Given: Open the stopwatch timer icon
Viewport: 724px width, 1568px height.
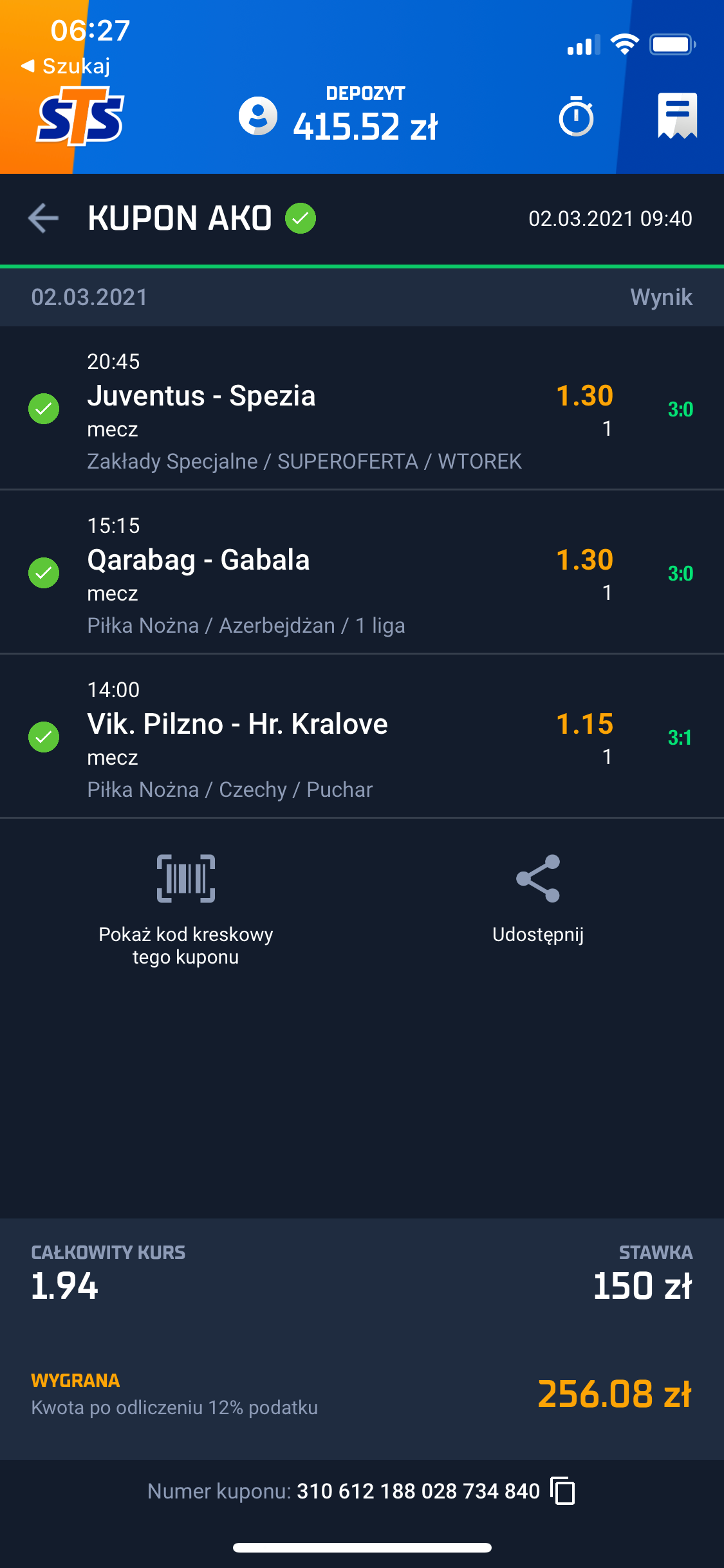Looking at the screenshot, I should [576, 117].
